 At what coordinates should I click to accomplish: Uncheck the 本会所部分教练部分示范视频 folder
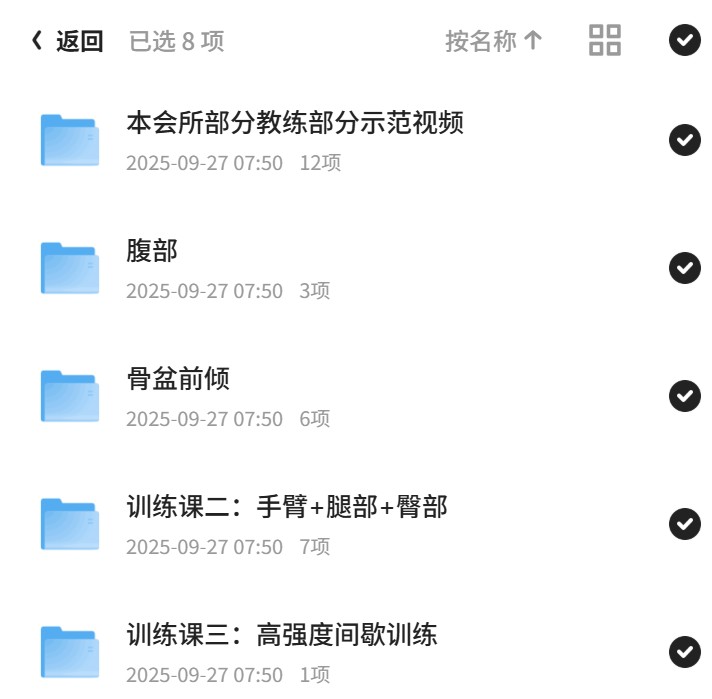(684, 139)
